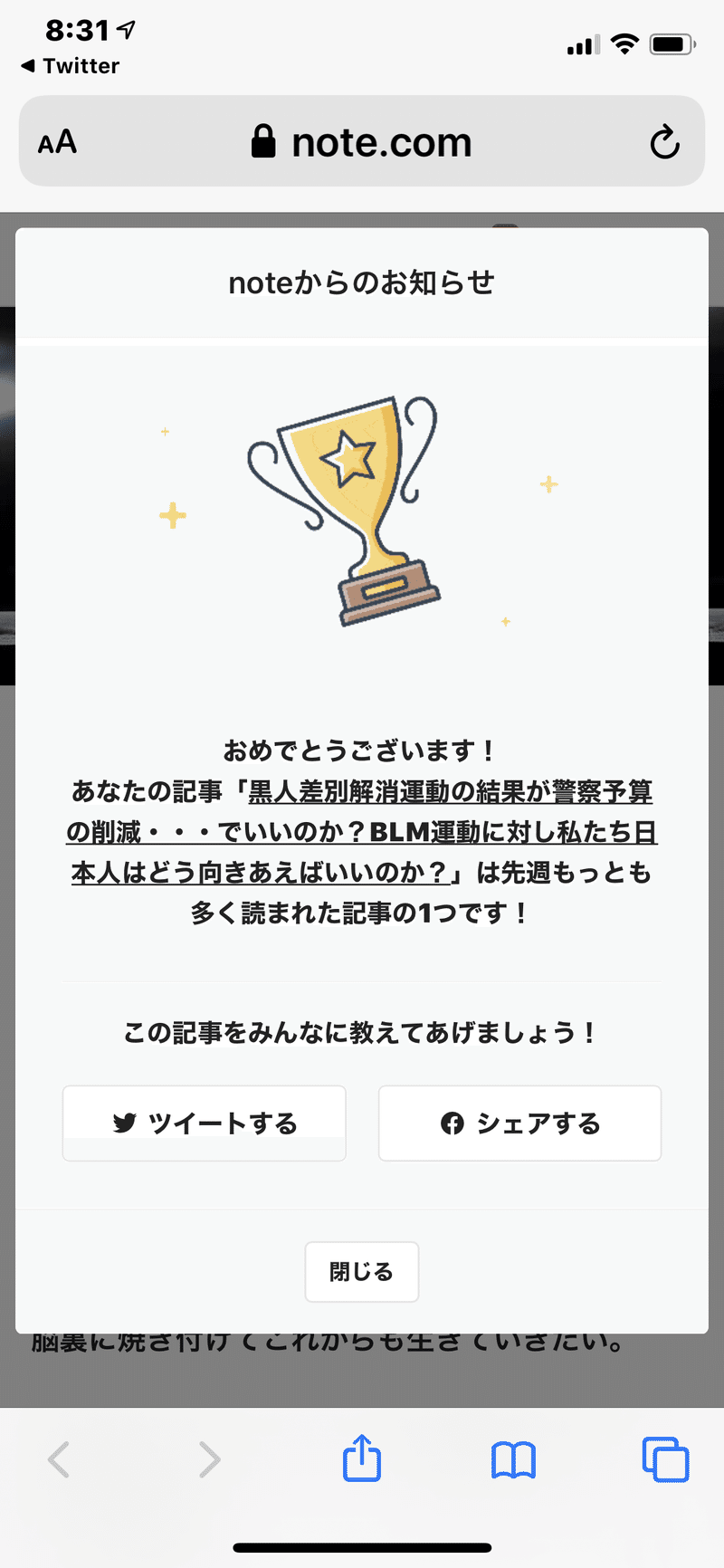Show all open Safari tabs

point(665,1458)
